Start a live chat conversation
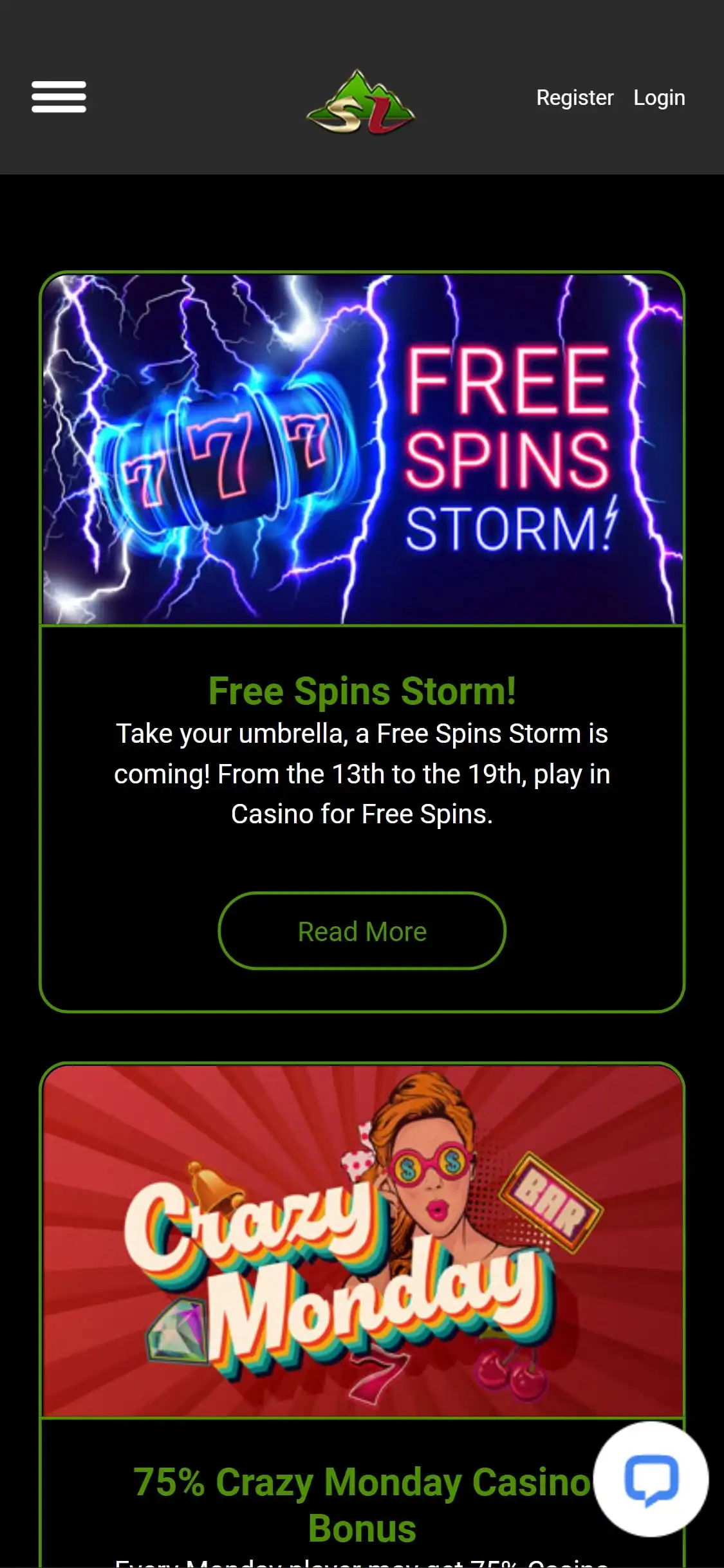The height and width of the screenshot is (1568, 724). pos(651,1479)
